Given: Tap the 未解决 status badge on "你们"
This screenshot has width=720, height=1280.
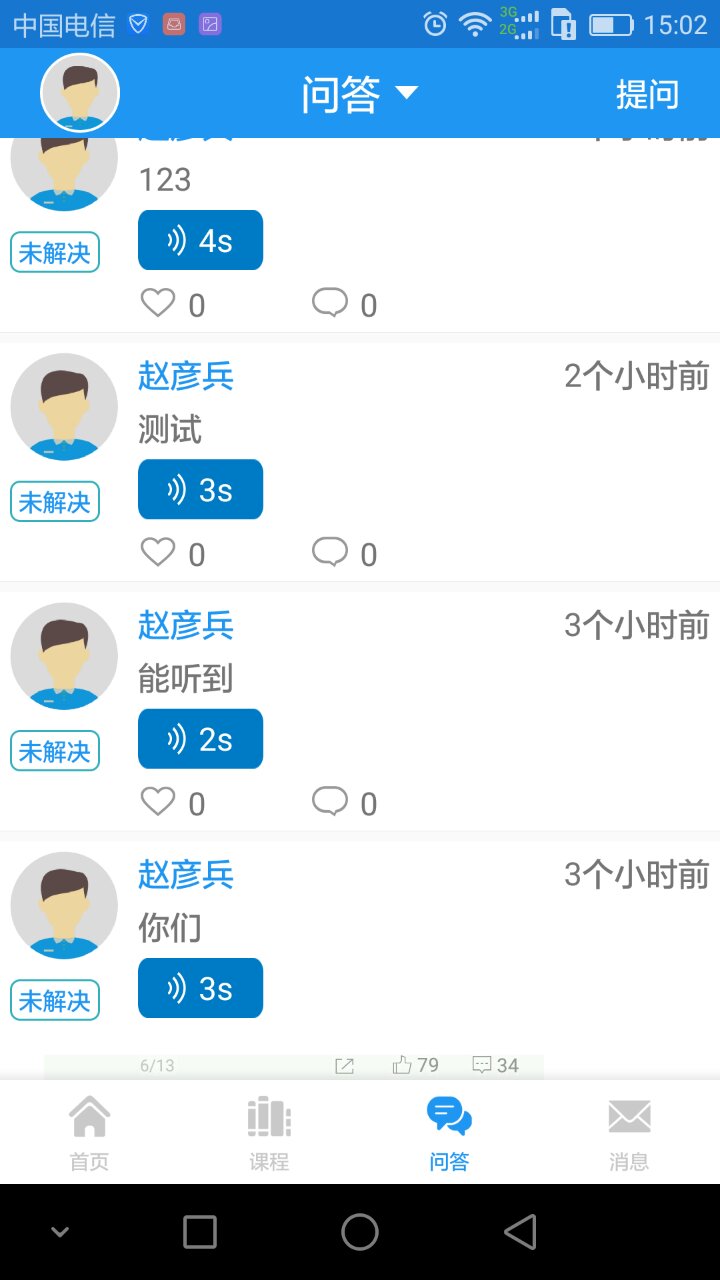Looking at the screenshot, I should pos(54,1001).
